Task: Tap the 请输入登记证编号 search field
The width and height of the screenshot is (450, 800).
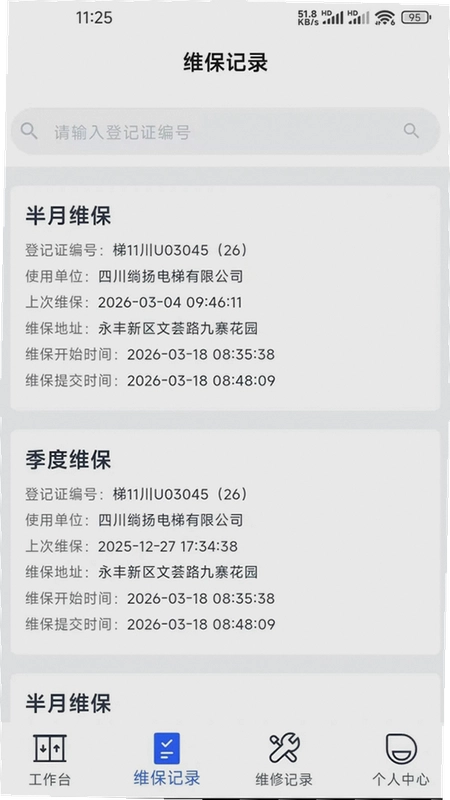Action: (x=225, y=132)
